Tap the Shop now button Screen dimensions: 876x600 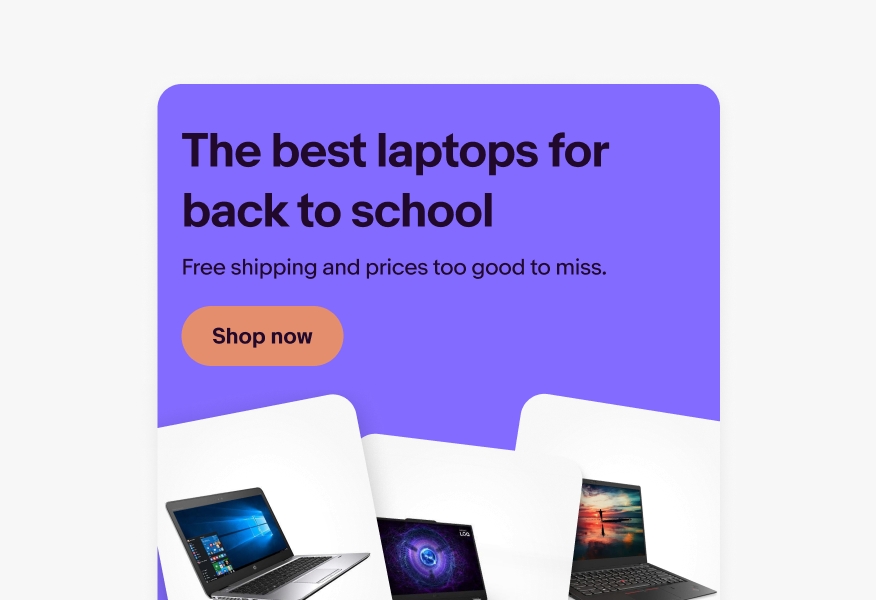[262, 336]
